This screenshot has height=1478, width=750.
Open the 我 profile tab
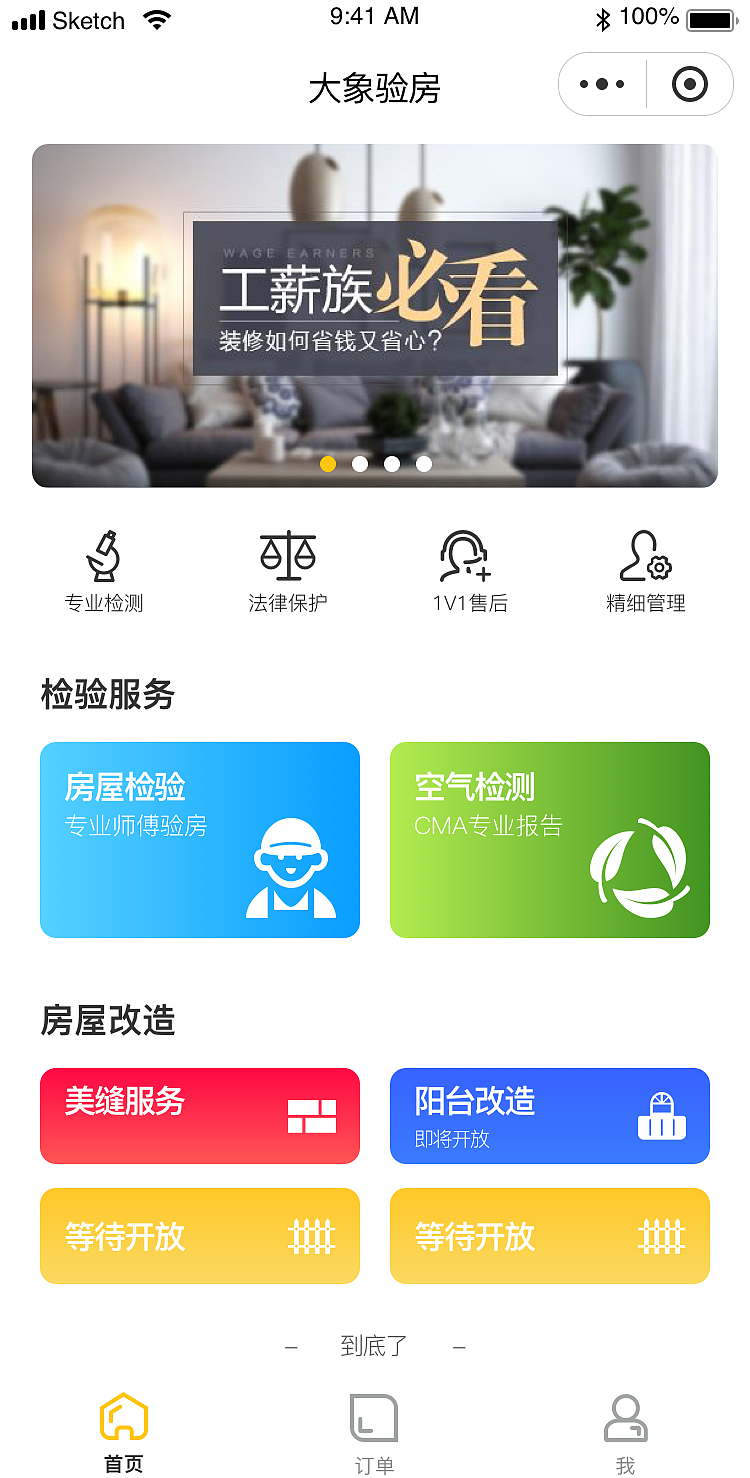pyautogui.click(x=626, y=1428)
